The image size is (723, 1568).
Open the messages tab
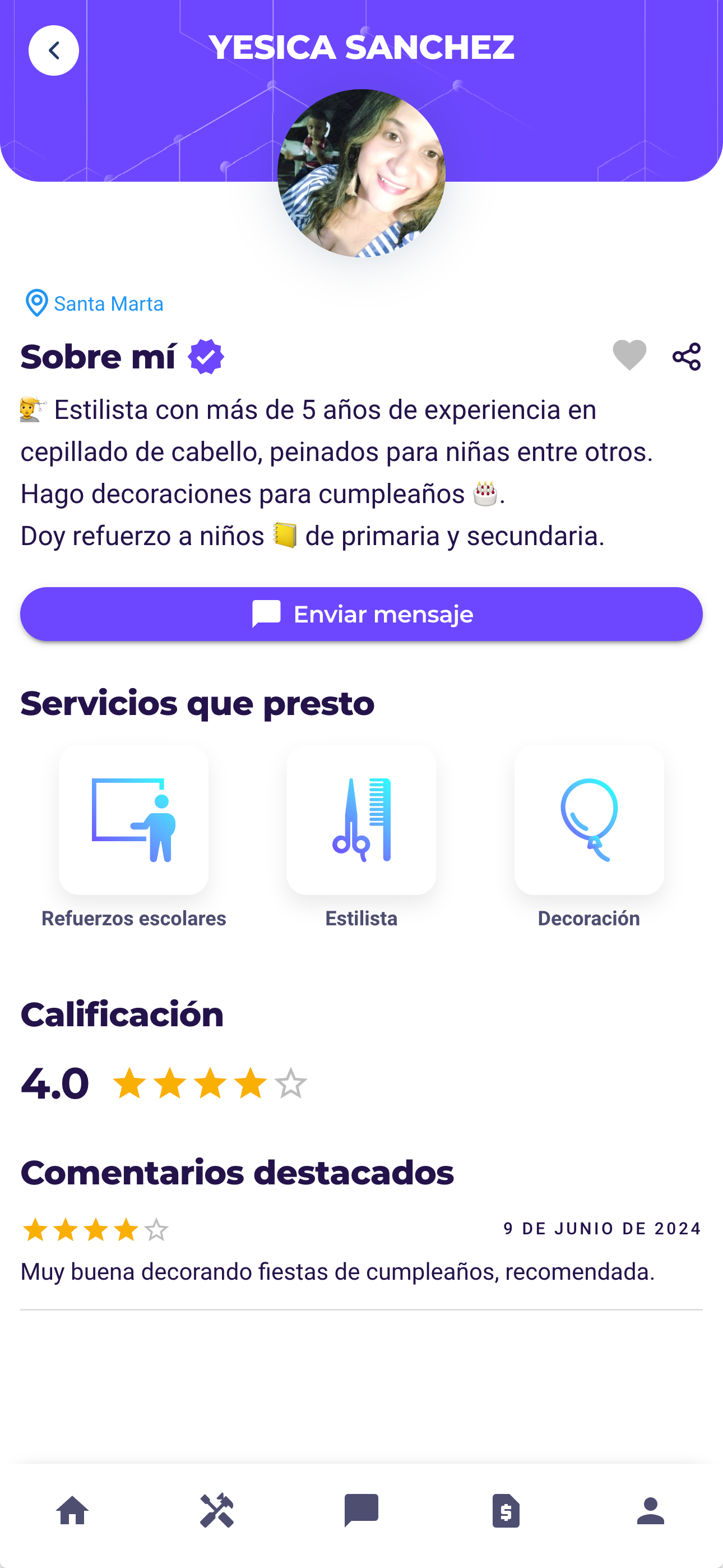point(361,1510)
